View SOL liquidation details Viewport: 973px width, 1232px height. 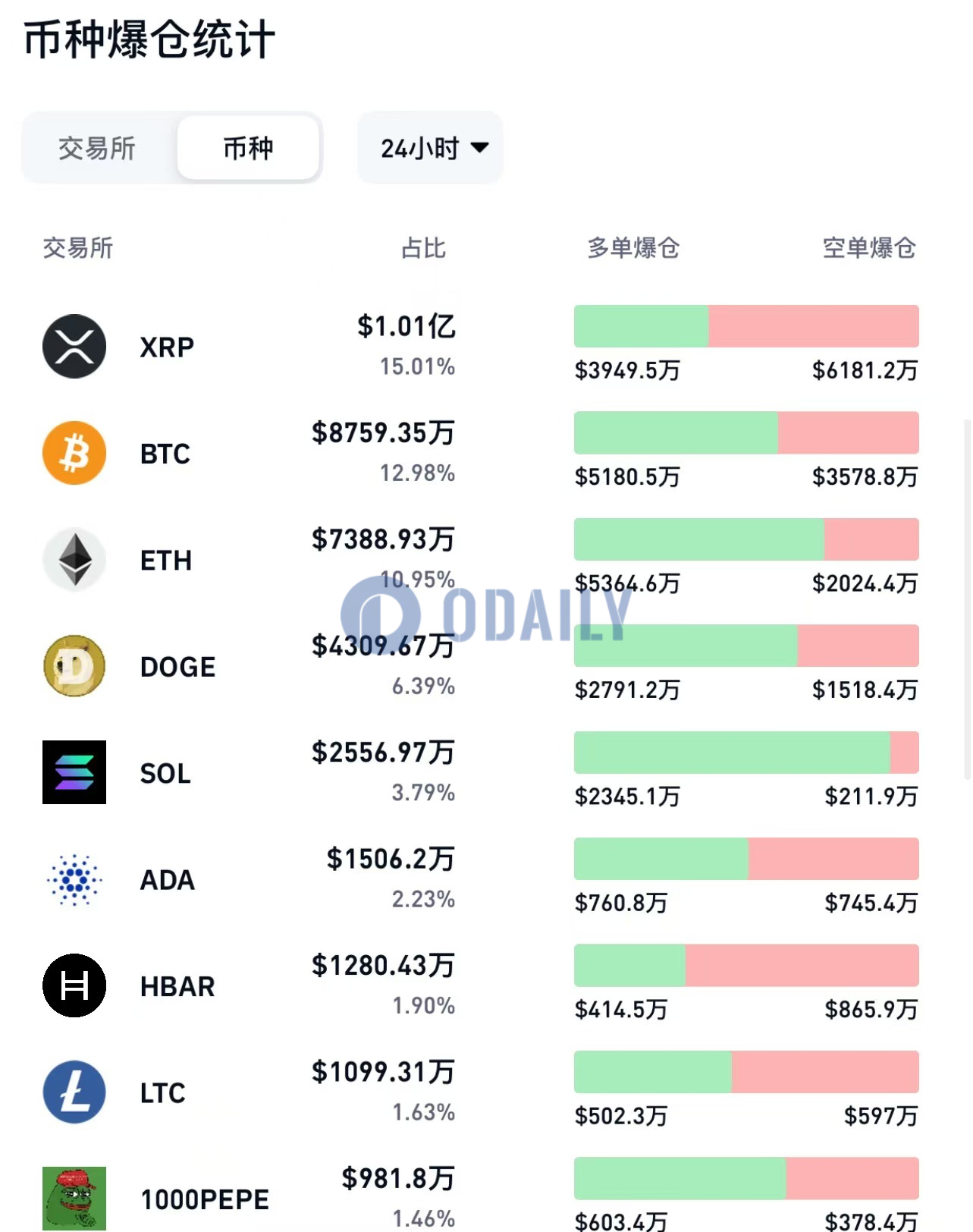coord(165,773)
